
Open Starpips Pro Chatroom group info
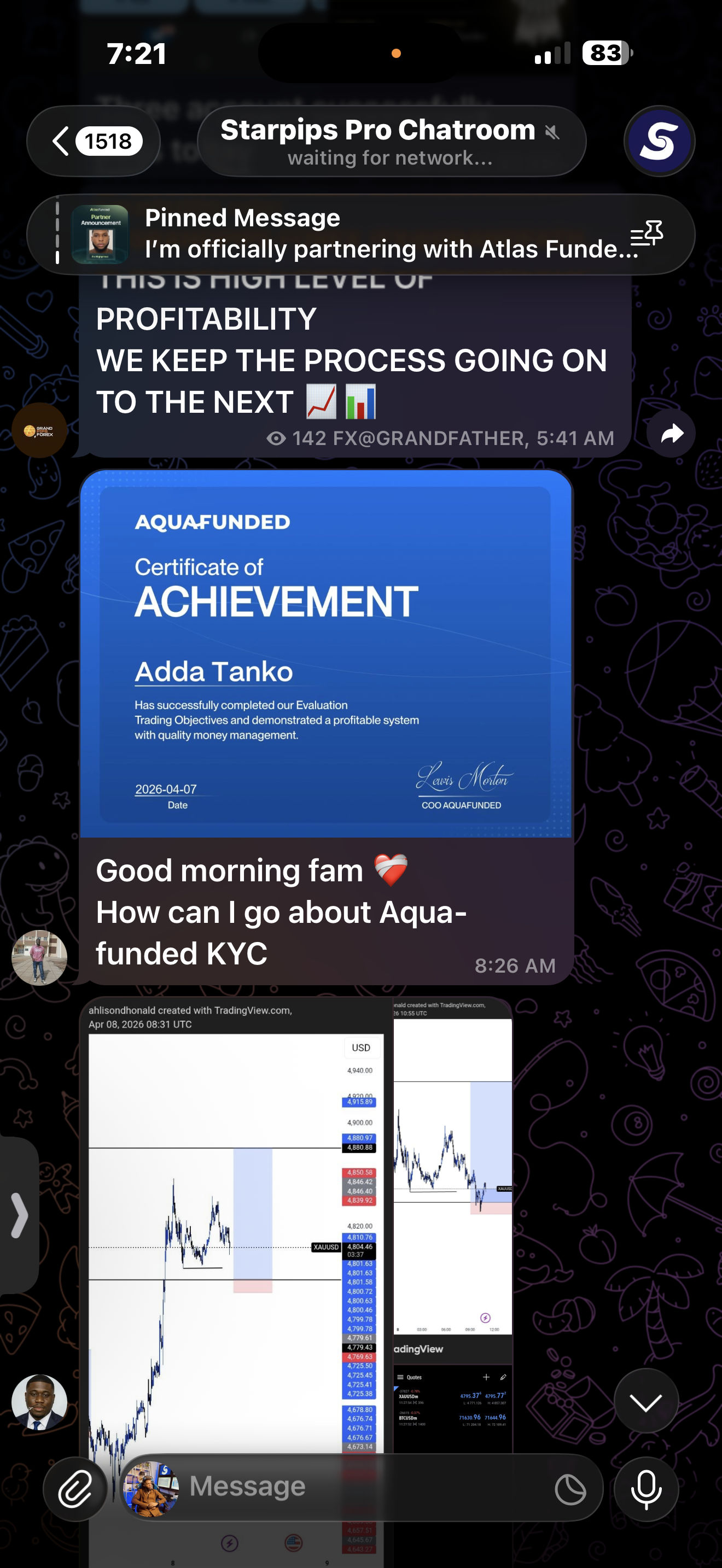click(x=392, y=141)
